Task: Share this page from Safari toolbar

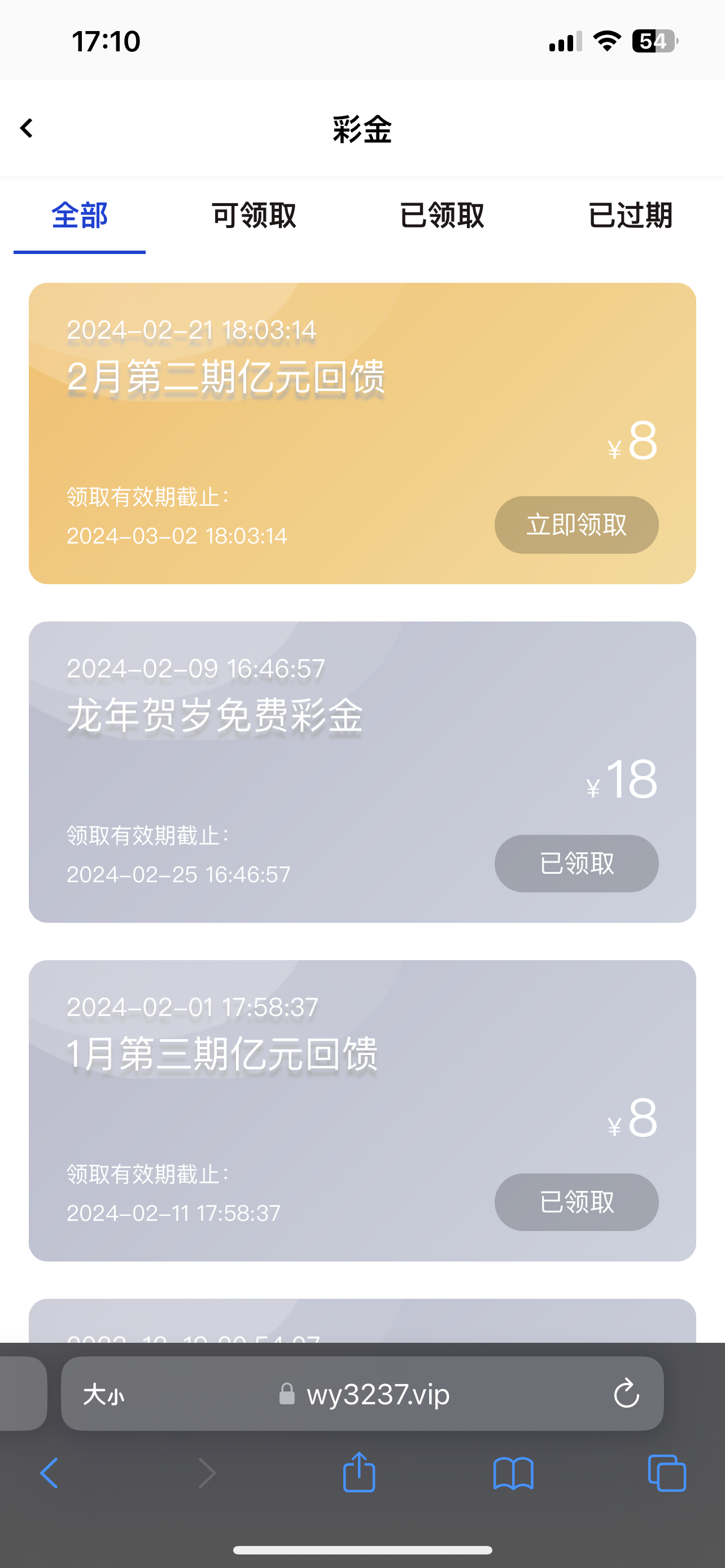Action: 359,1473
